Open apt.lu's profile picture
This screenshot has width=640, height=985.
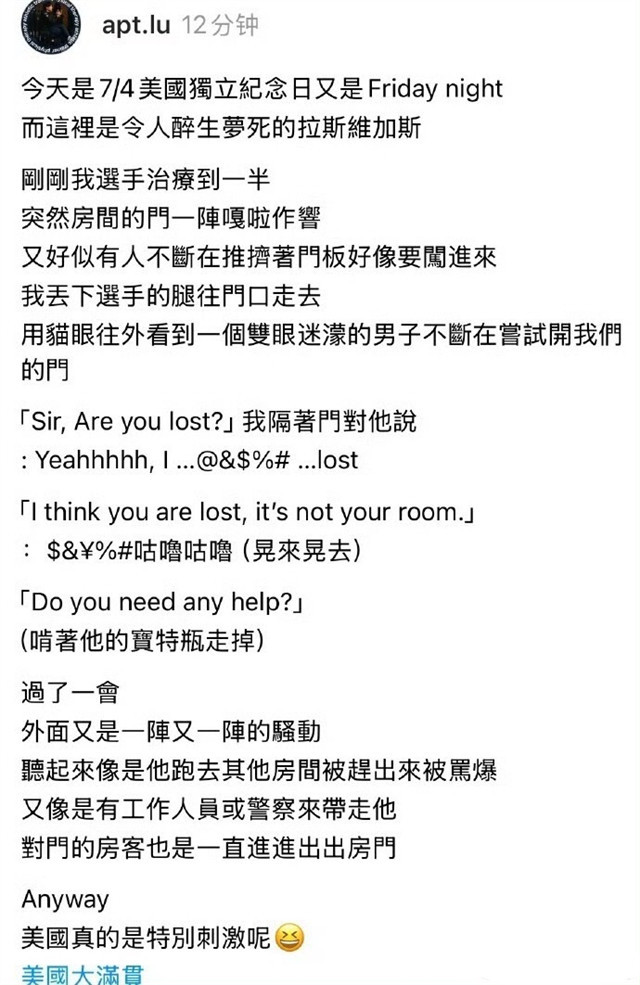[47, 26]
